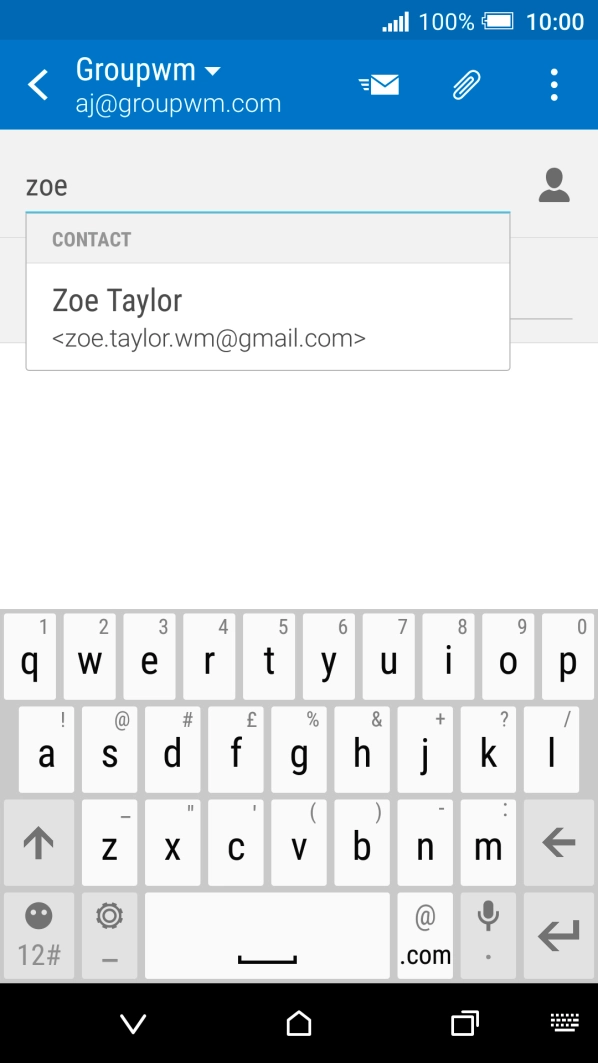Open the keyboard switcher in the navigation bar
Viewport: 598px width, 1063px height.
pyautogui.click(x=564, y=1022)
